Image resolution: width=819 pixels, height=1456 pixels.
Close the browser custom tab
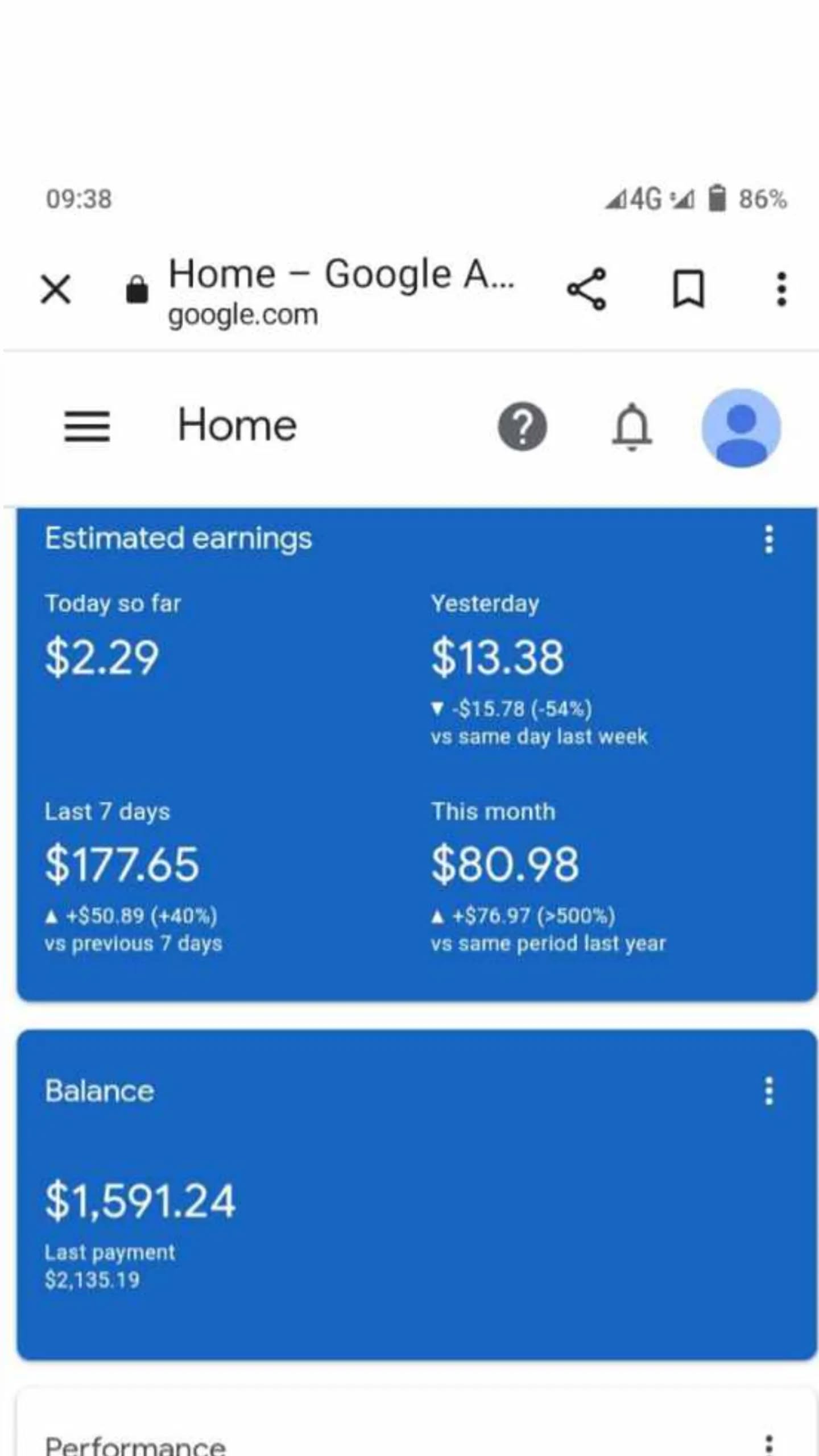point(56,289)
